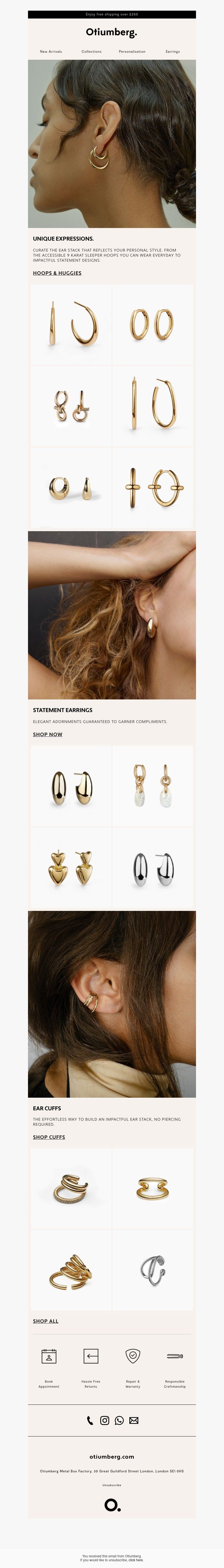Call the store via phone icon
The width and height of the screenshot is (224, 1568).
90,1420
